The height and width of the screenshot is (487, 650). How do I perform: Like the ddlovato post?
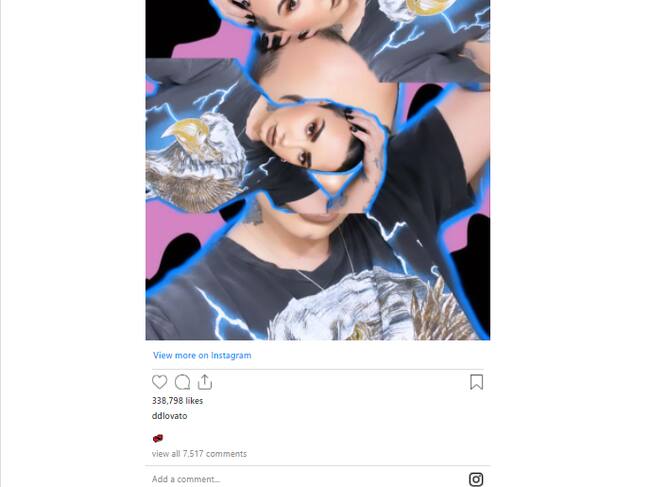point(160,382)
